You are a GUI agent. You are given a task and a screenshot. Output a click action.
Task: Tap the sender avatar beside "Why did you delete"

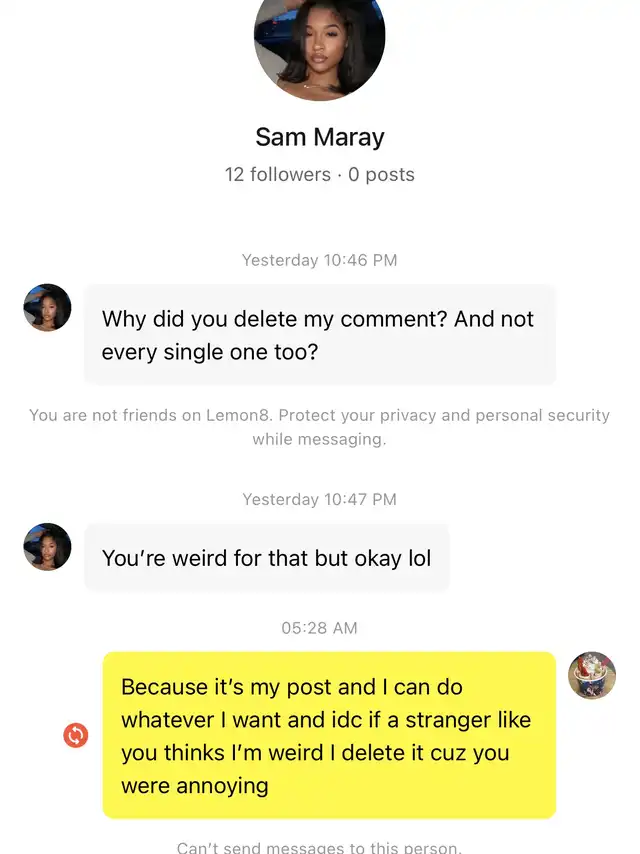point(47,308)
